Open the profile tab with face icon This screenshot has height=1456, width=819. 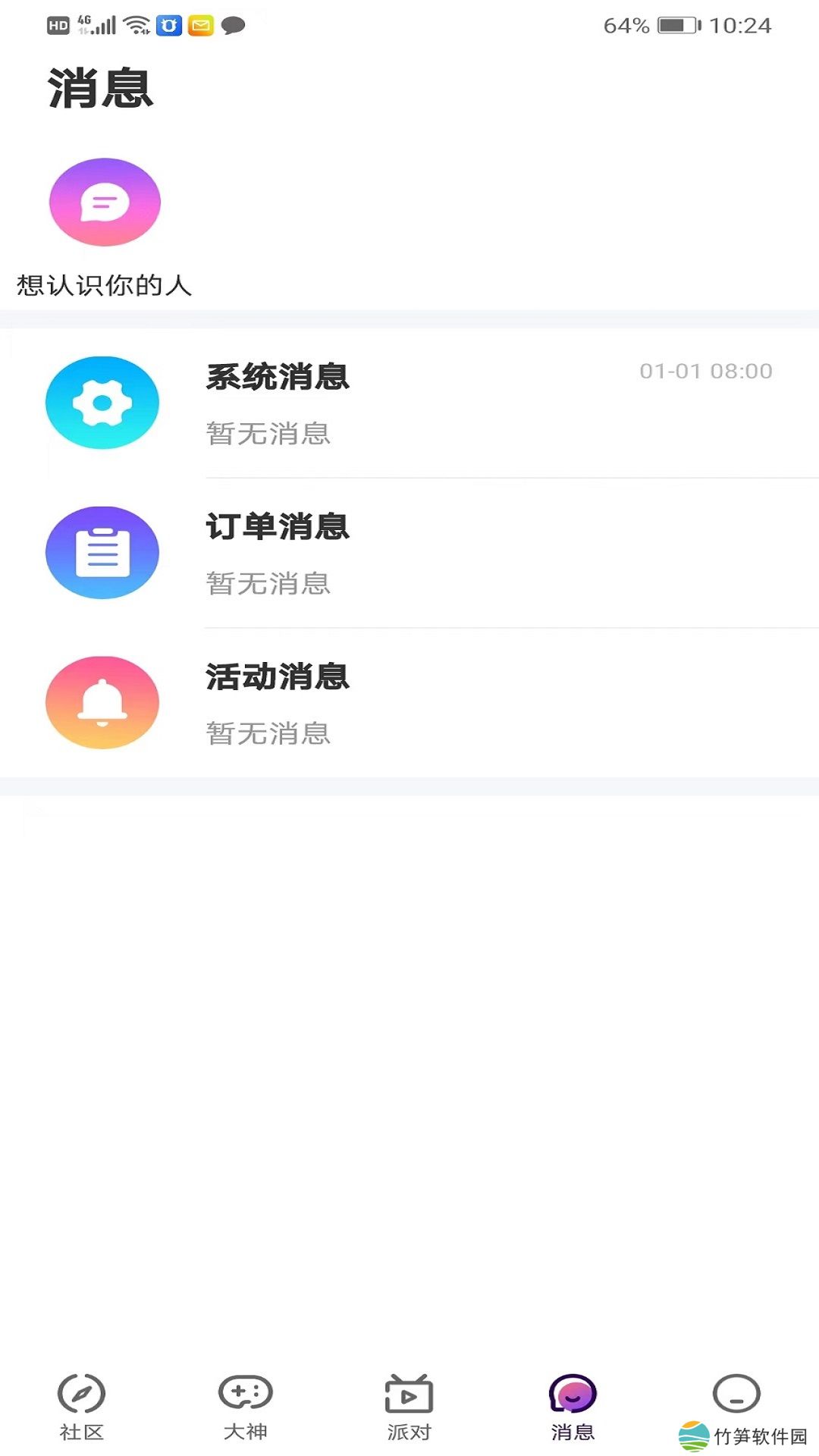(736, 1395)
